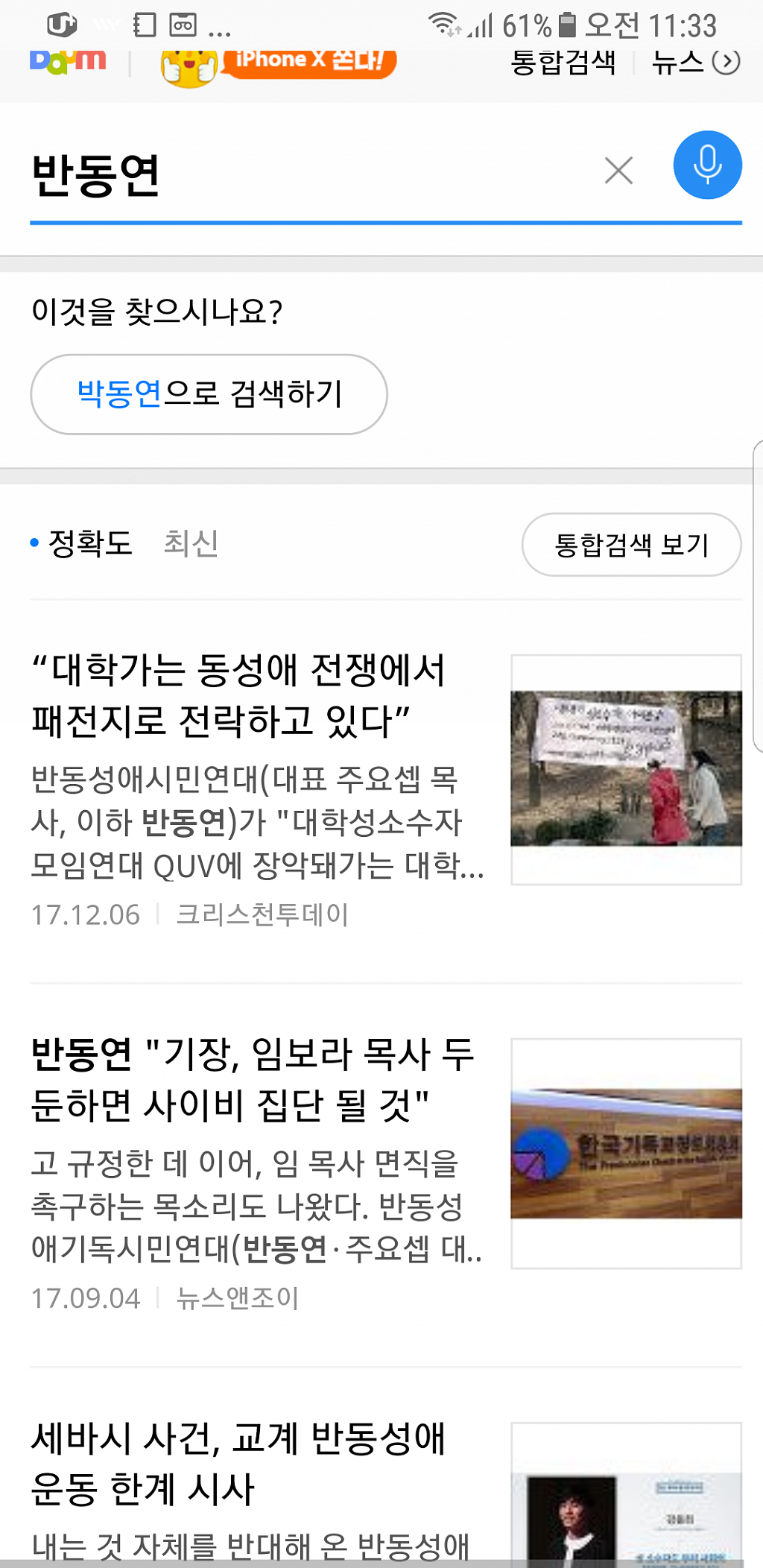The image size is (763, 1568).
Task: Tap the banner photo thumbnail of first article
Action: click(626, 769)
